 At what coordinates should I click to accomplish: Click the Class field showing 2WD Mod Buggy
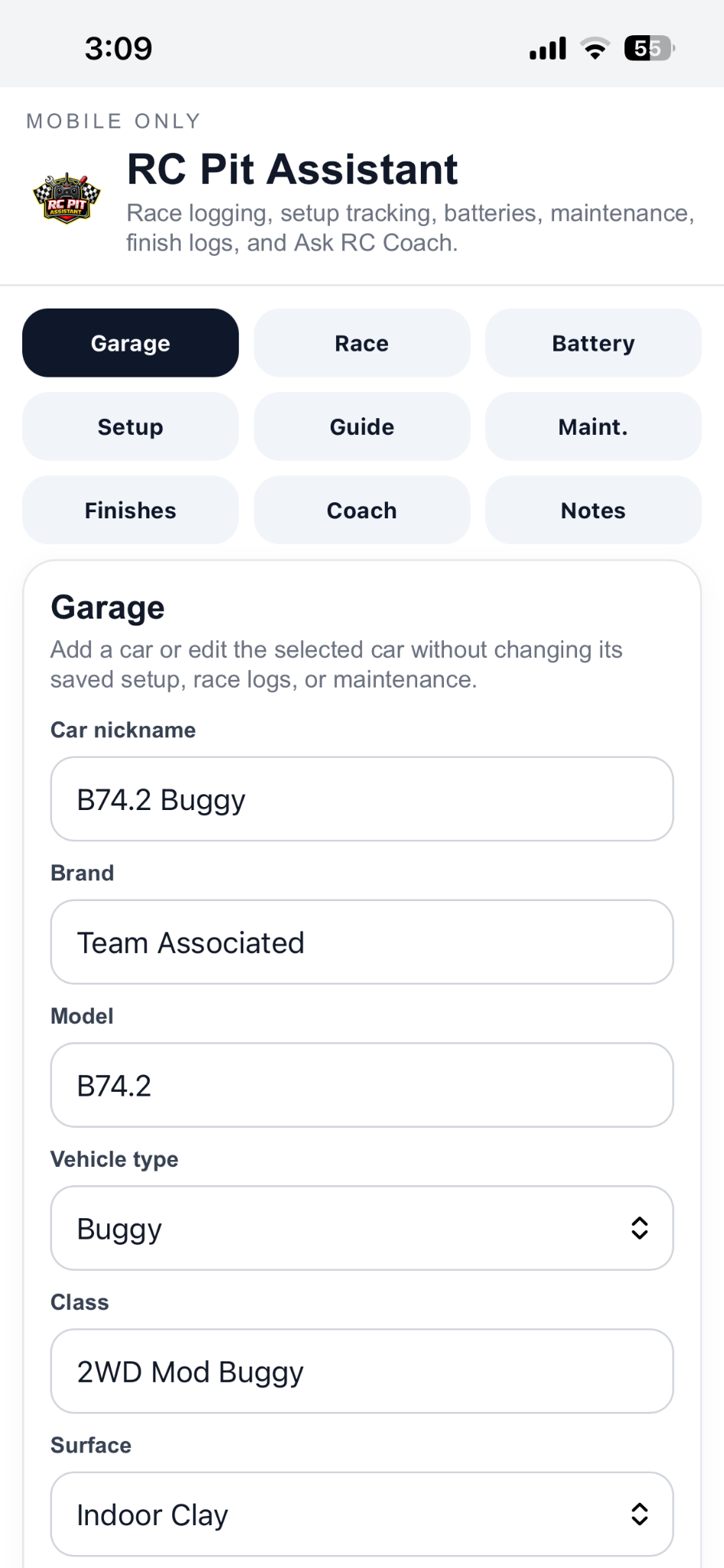361,1371
